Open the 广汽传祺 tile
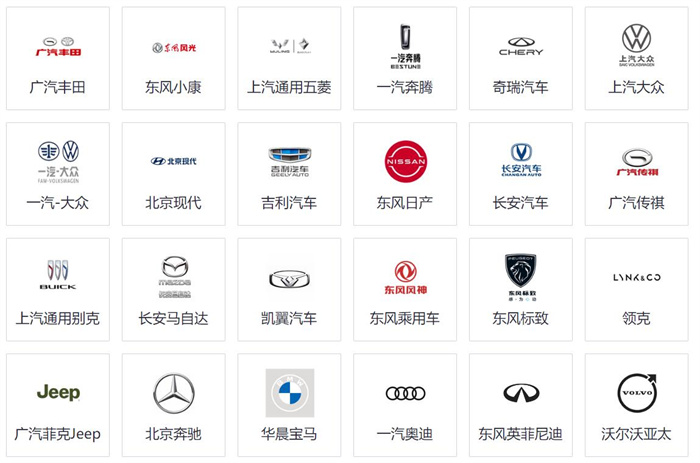Image resolution: width=700 pixels, height=463 pixels. (636, 174)
